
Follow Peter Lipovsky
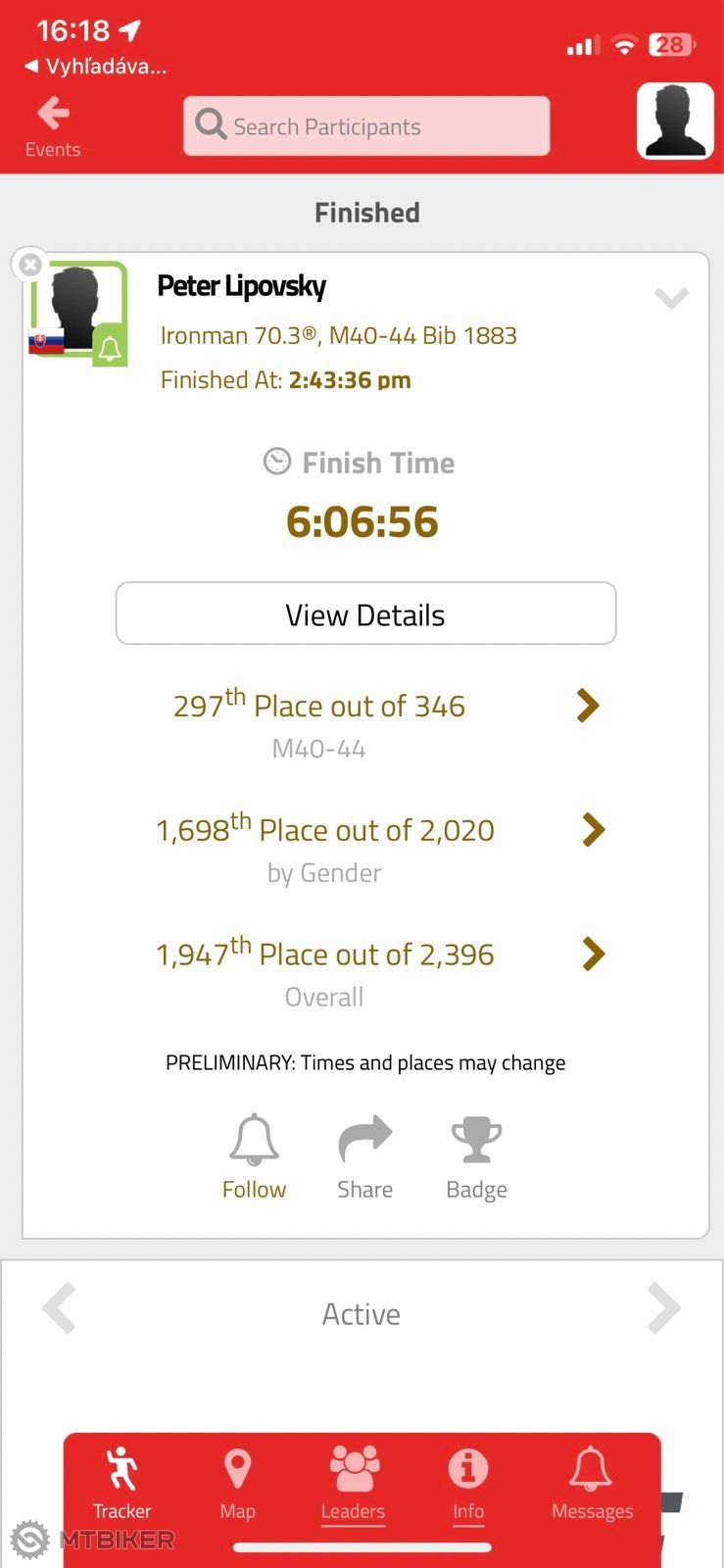click(x=254, y=1157)
